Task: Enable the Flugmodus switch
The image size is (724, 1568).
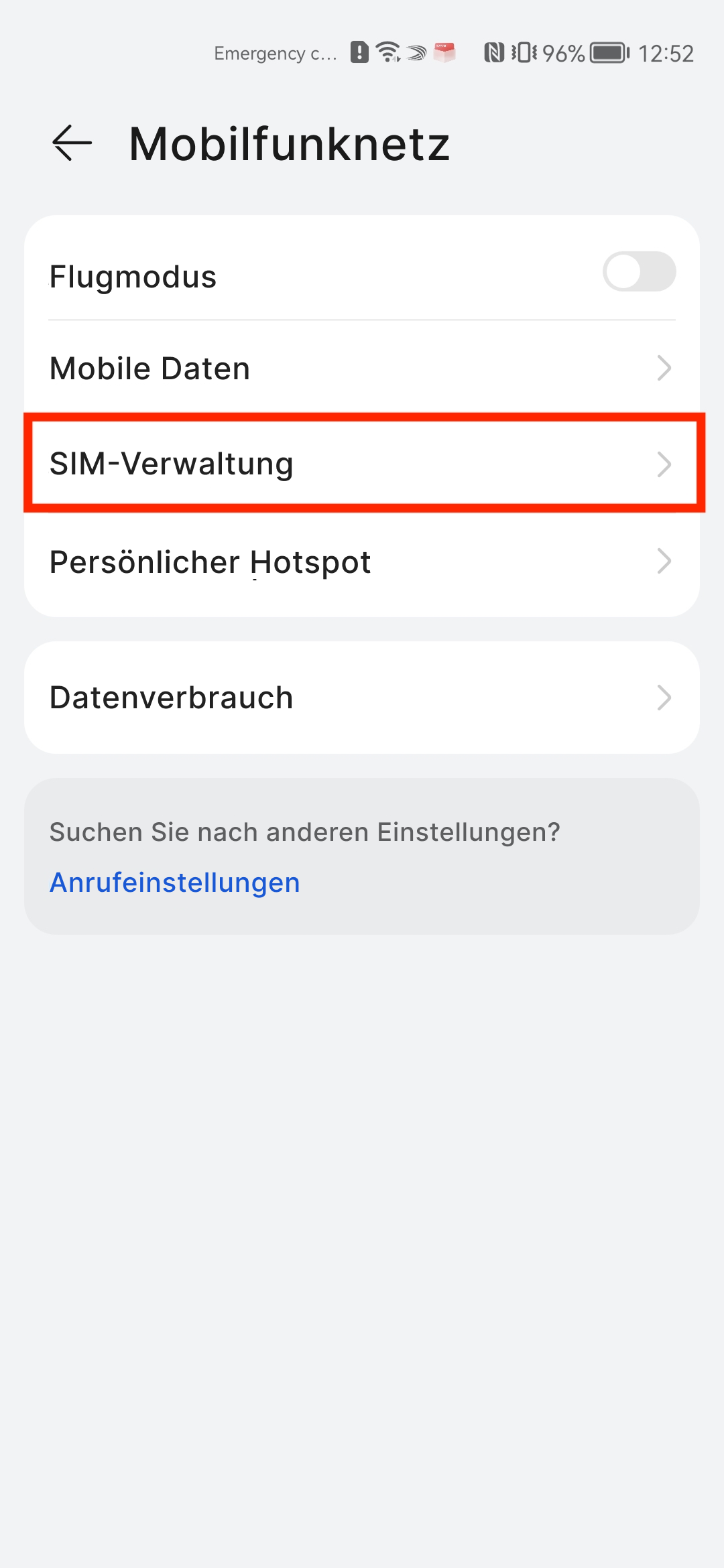Action: [x=639, y=271]
